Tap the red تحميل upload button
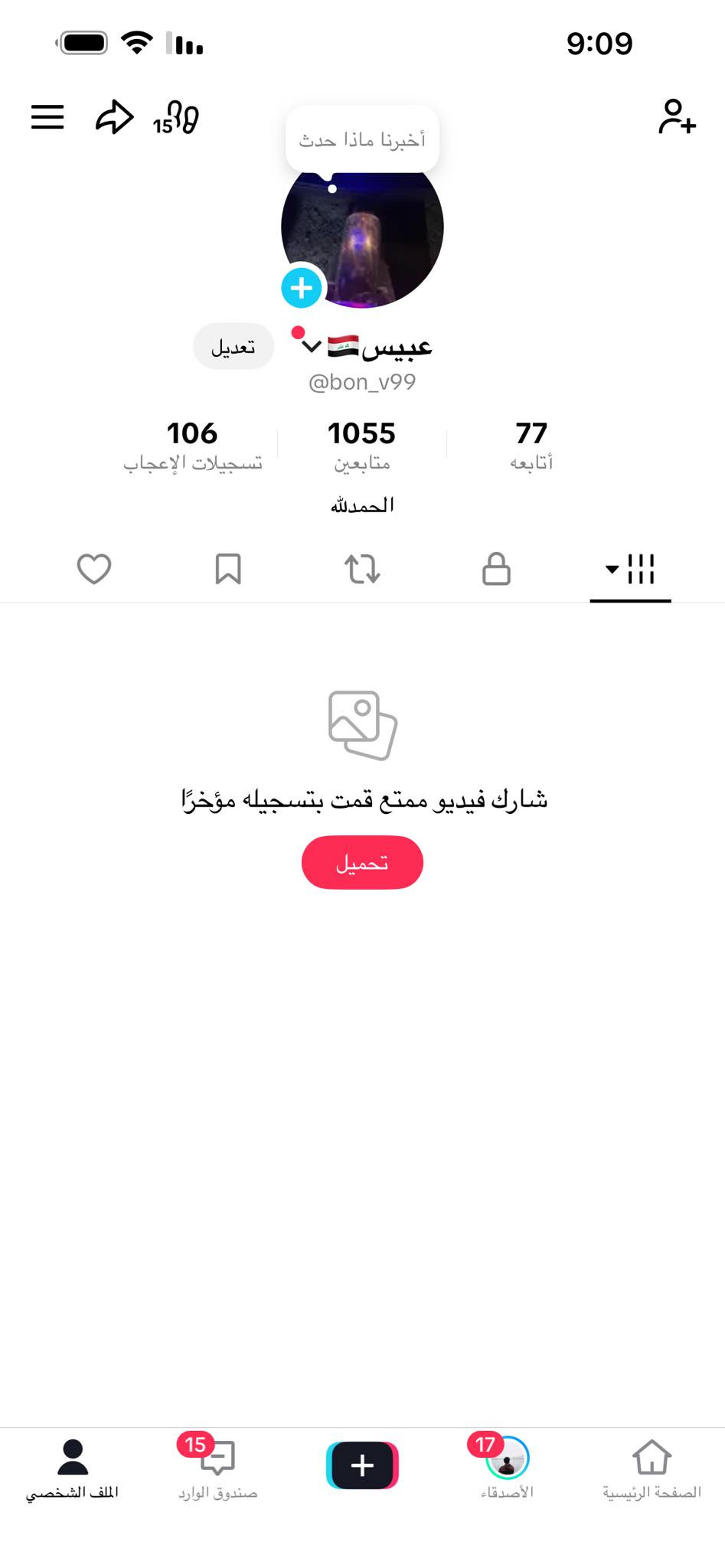Image resolution: width=725 pixels, height=1568 pixels. point(362,863)
